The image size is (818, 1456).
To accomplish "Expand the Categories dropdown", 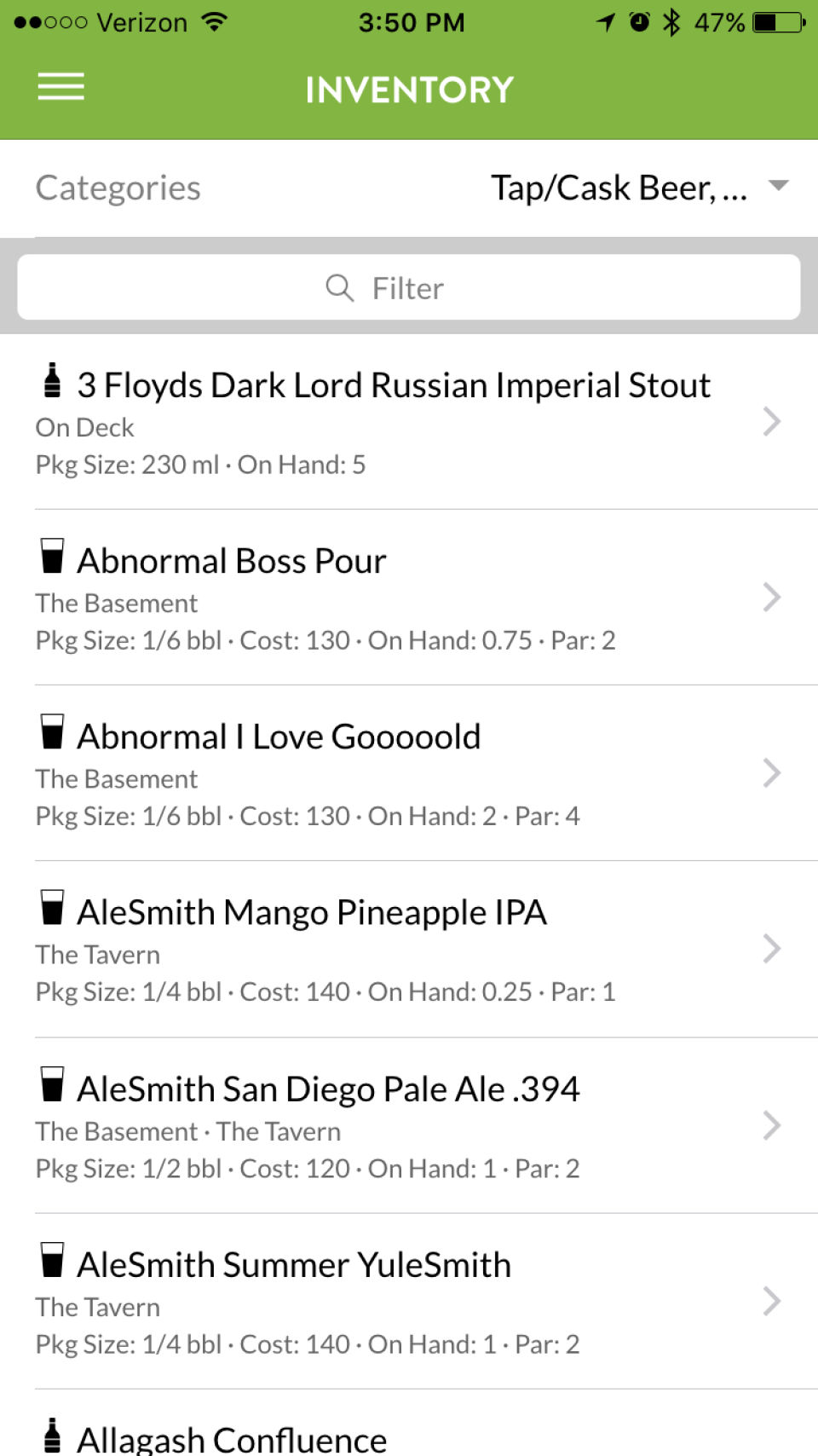I will [x=639, y=188].
